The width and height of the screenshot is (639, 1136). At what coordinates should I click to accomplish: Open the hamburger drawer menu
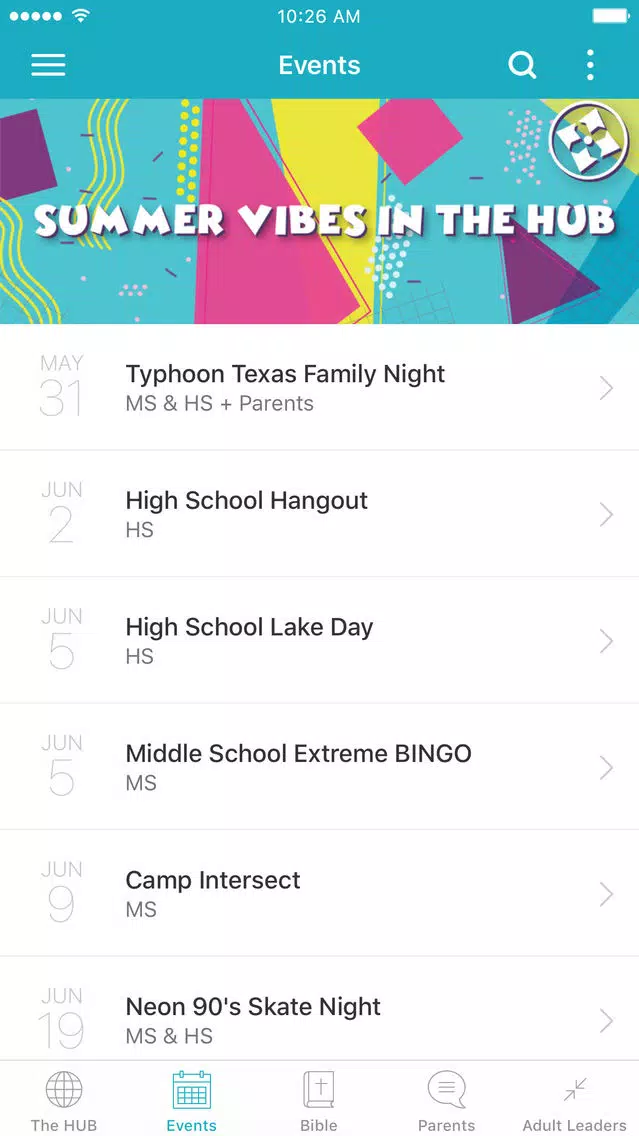49,65
